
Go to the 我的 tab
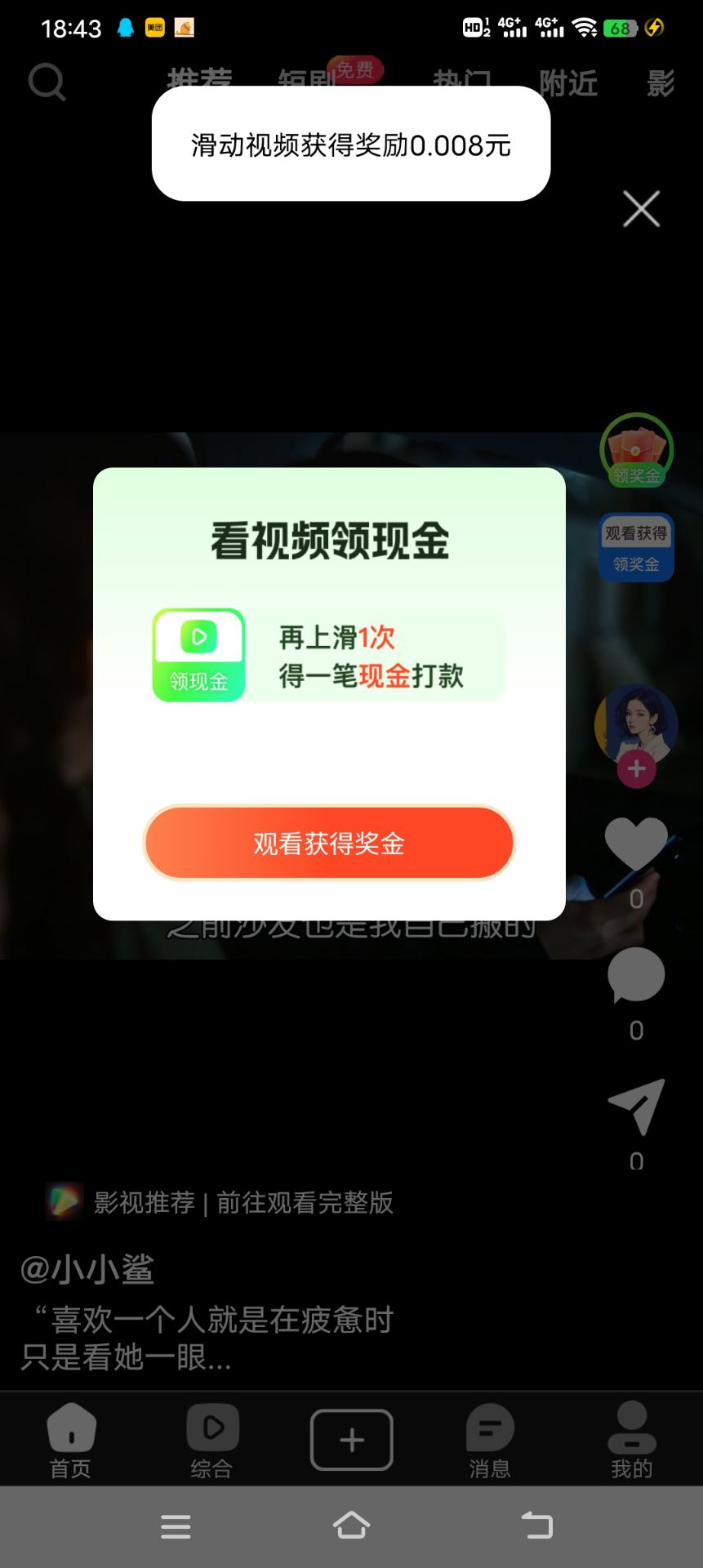[x=632, y=1441]
